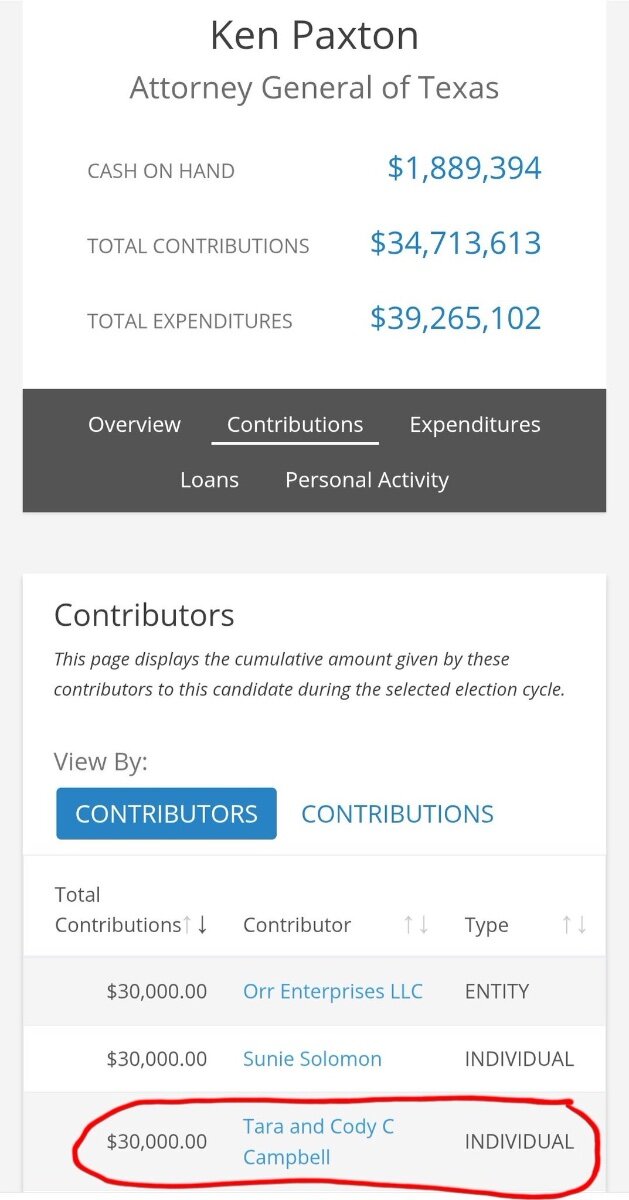Screen dimensions: 629x1200
Task: Open Orr Enterprises LLC contributor link
Action: [x=333, y=991]
